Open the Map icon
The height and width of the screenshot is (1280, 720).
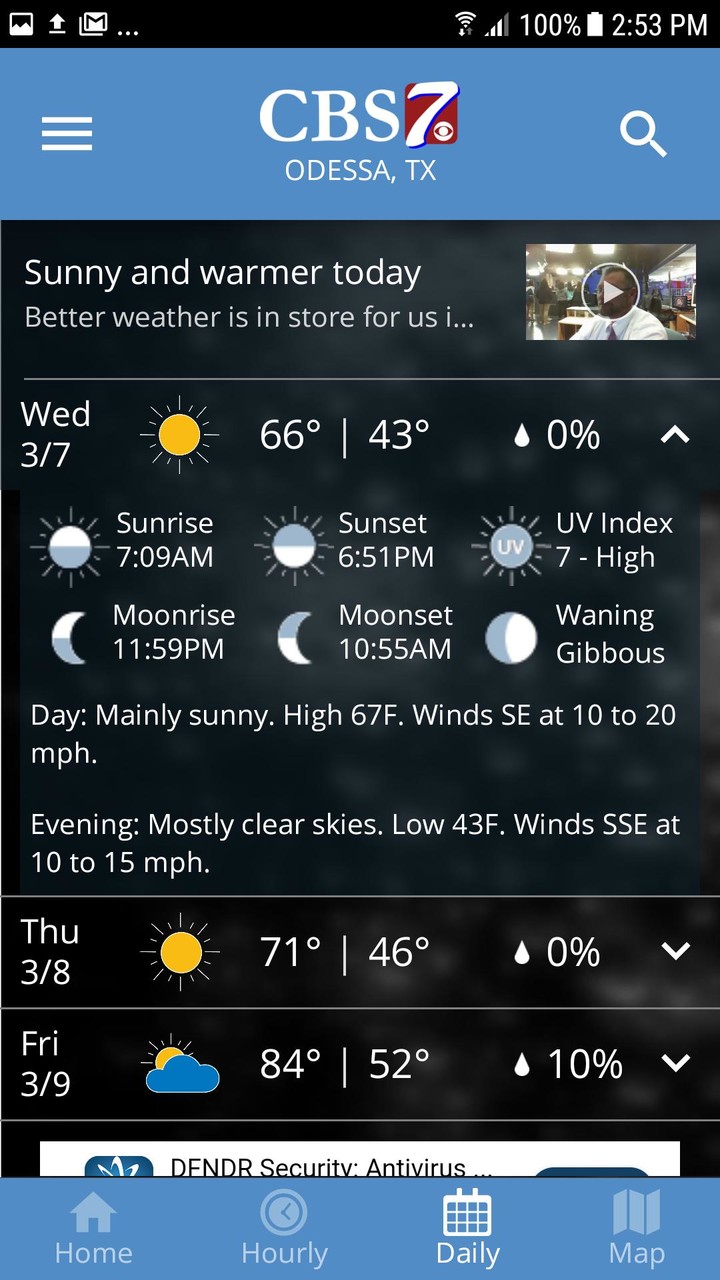tap(637, 1211)
